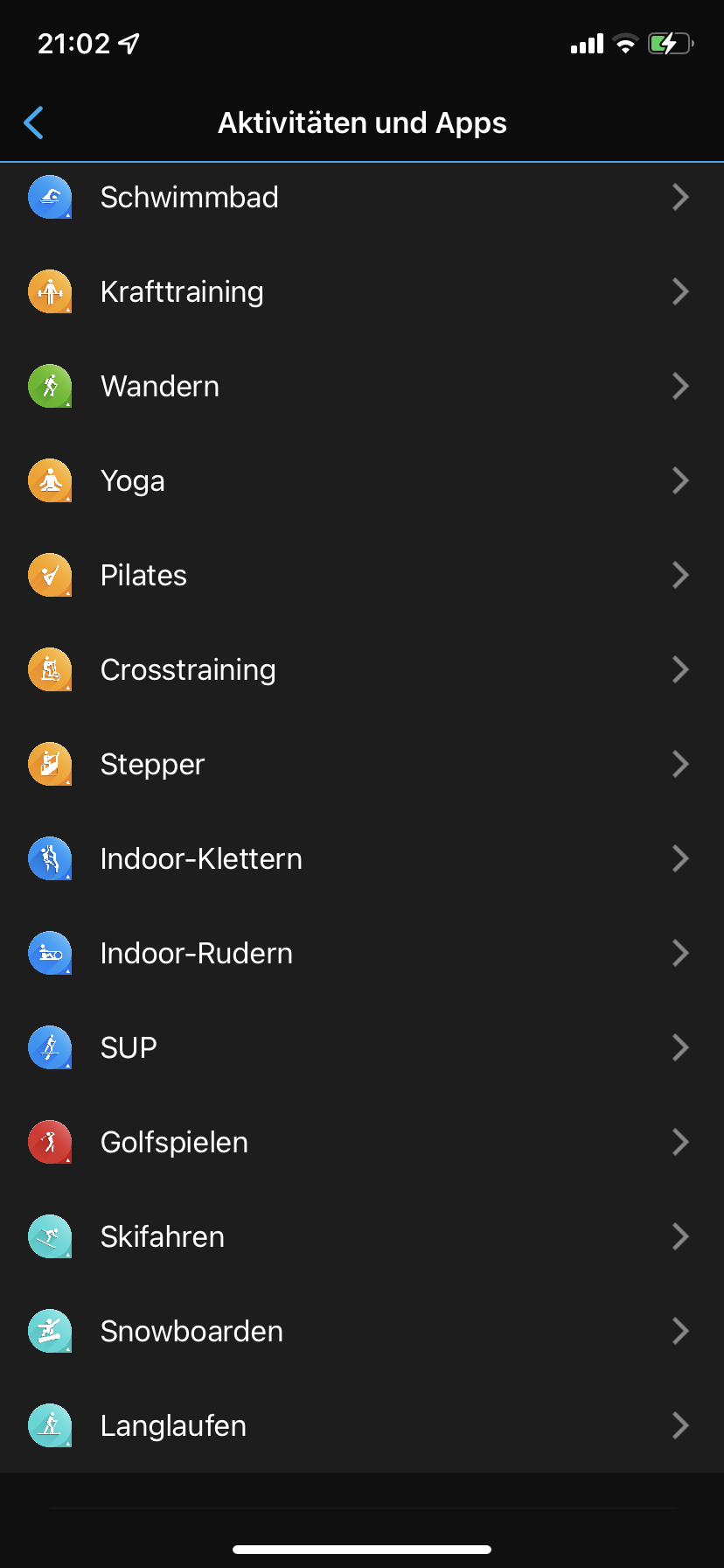This screenshot has height=1568, width=724.
Task: Open Golfspielen activity settings
Action: click(174, 1143)
